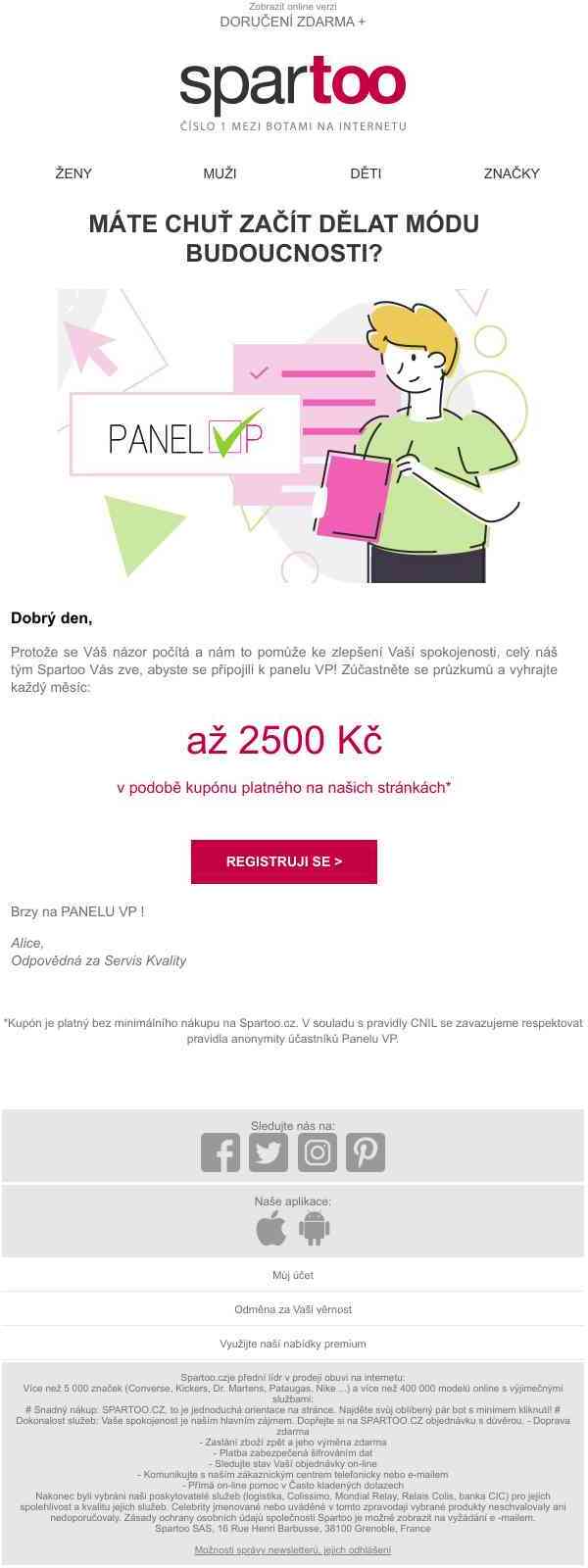
Task: Open the ŽENY category
Action: coord(73,173)
